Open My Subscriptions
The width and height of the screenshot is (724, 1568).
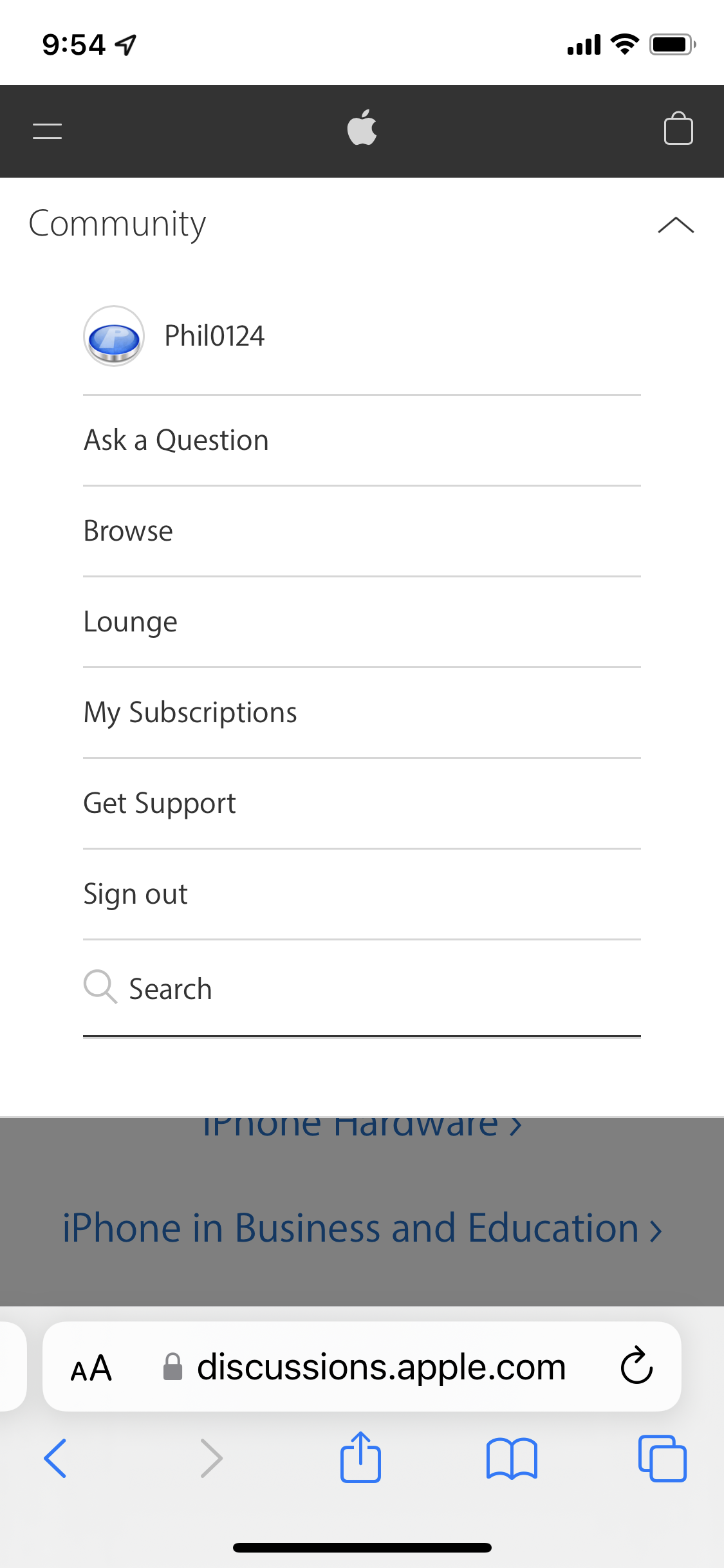[190, 713]
